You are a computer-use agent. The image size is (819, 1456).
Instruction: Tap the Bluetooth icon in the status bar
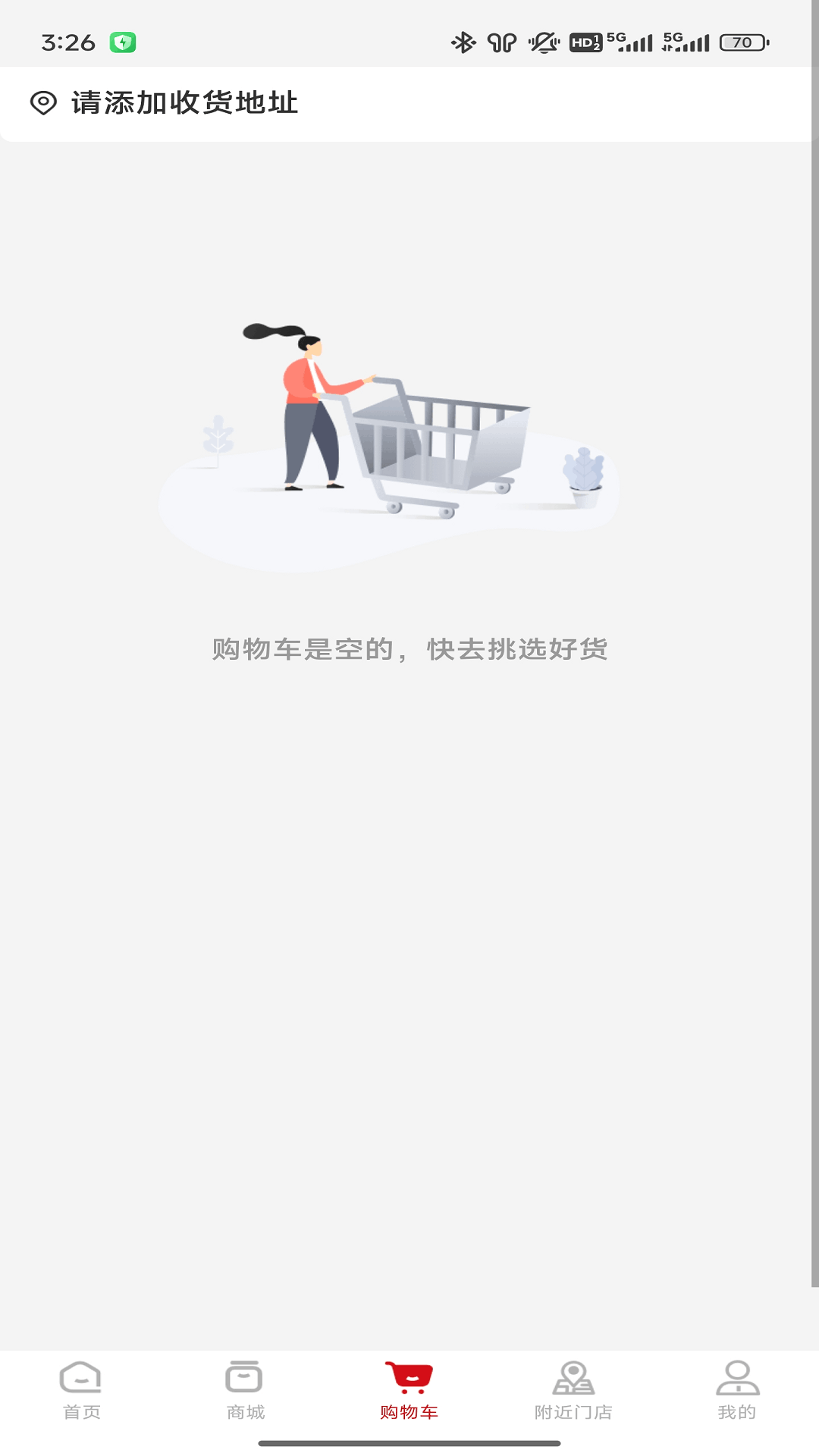pyautogui.click(x=463, y=43)
